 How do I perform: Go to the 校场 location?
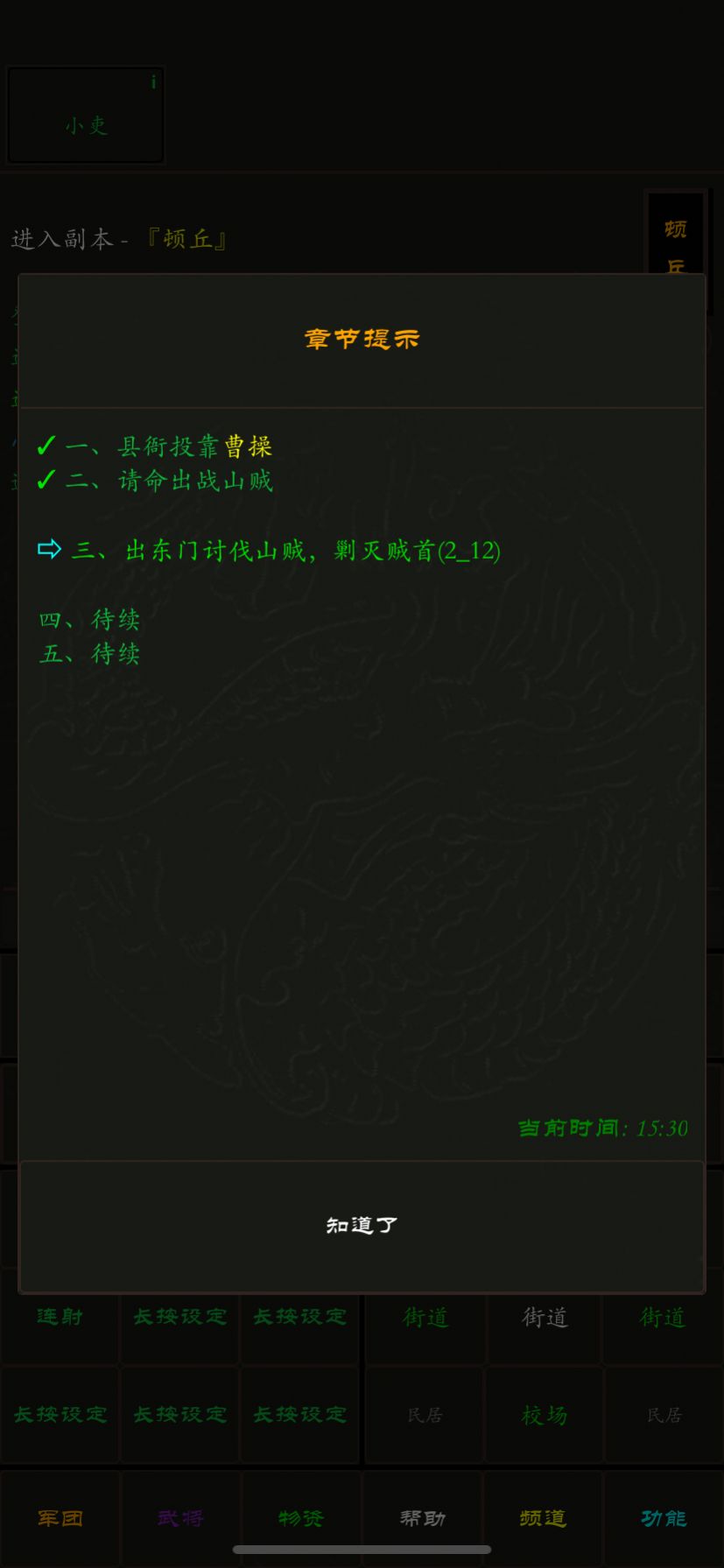(x=544, y=1416)
